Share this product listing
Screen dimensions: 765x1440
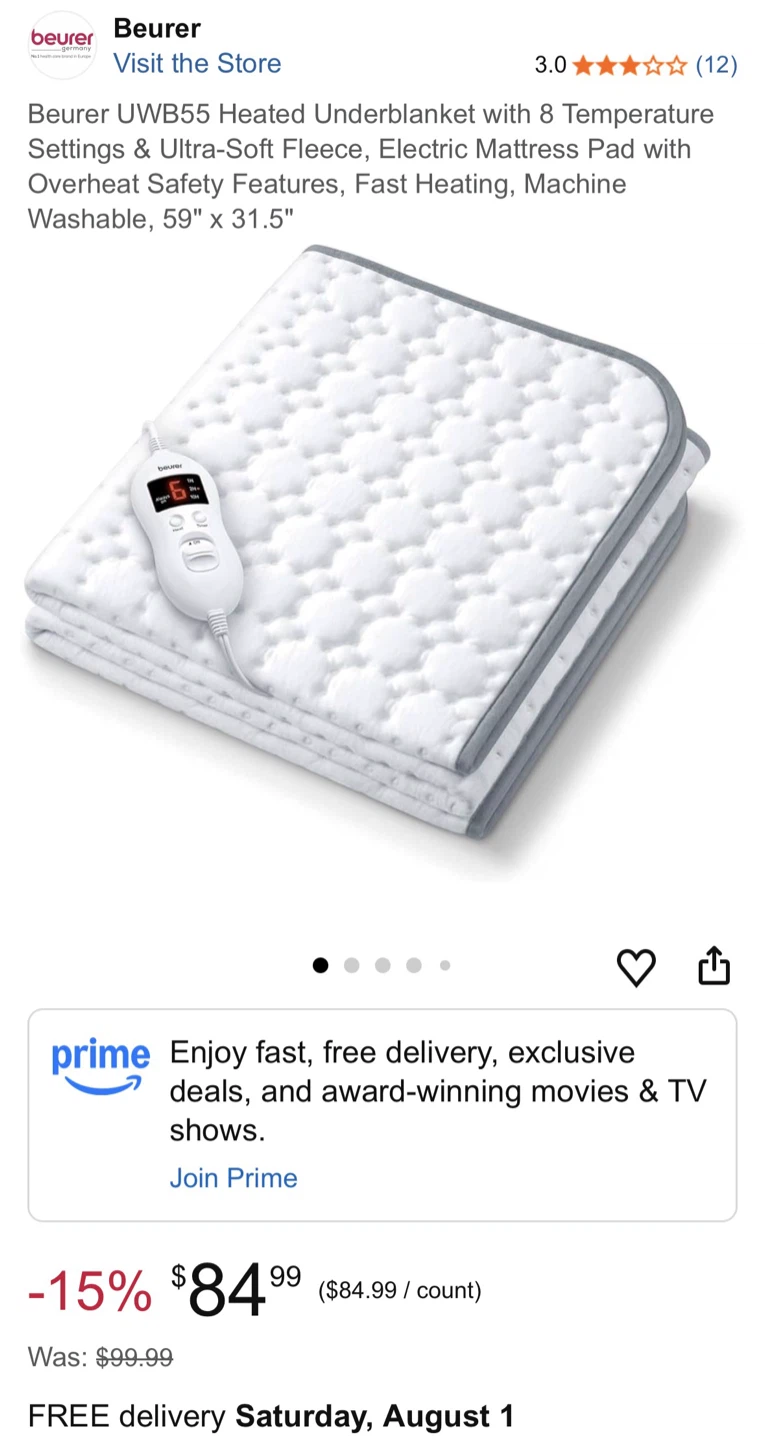[714, 966]
